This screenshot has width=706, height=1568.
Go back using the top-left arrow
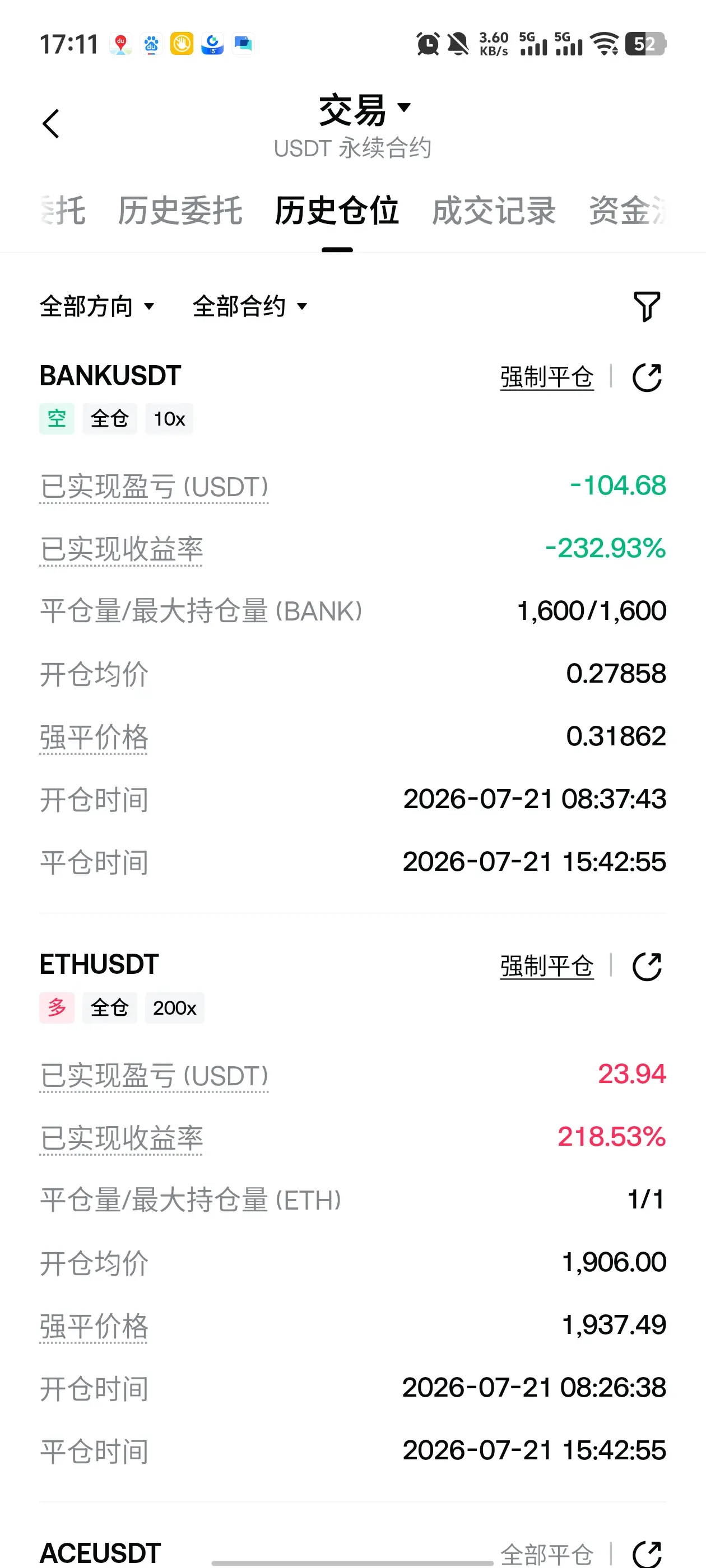click(51, 124)
